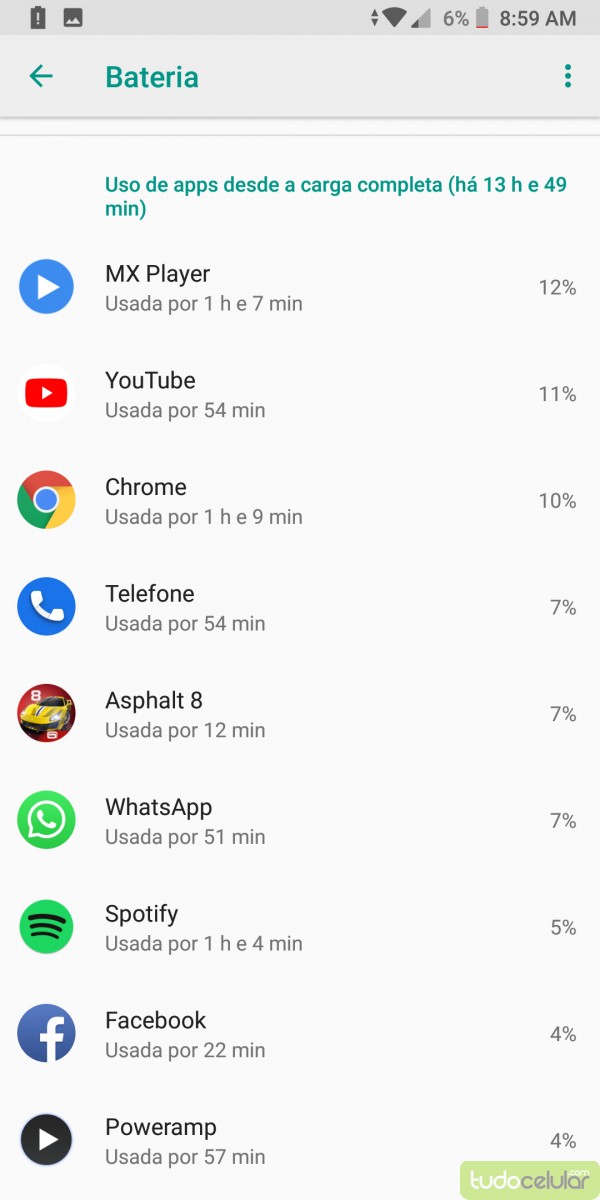The image size is (600, 1200).
Task: Tap the Asphalt 8 usage row
Action: [300, 714]
